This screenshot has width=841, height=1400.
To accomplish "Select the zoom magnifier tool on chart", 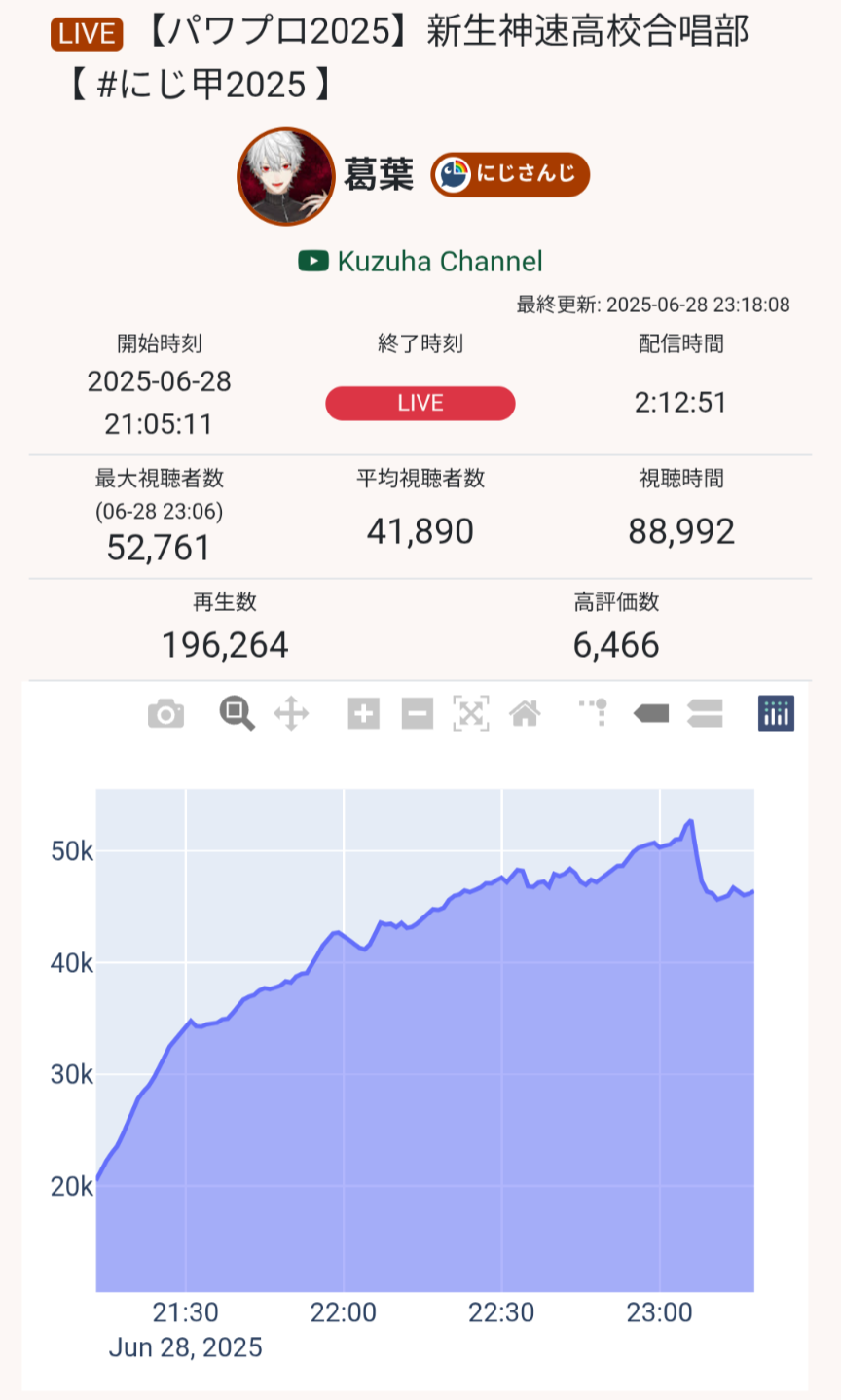I will pos(237,714).
